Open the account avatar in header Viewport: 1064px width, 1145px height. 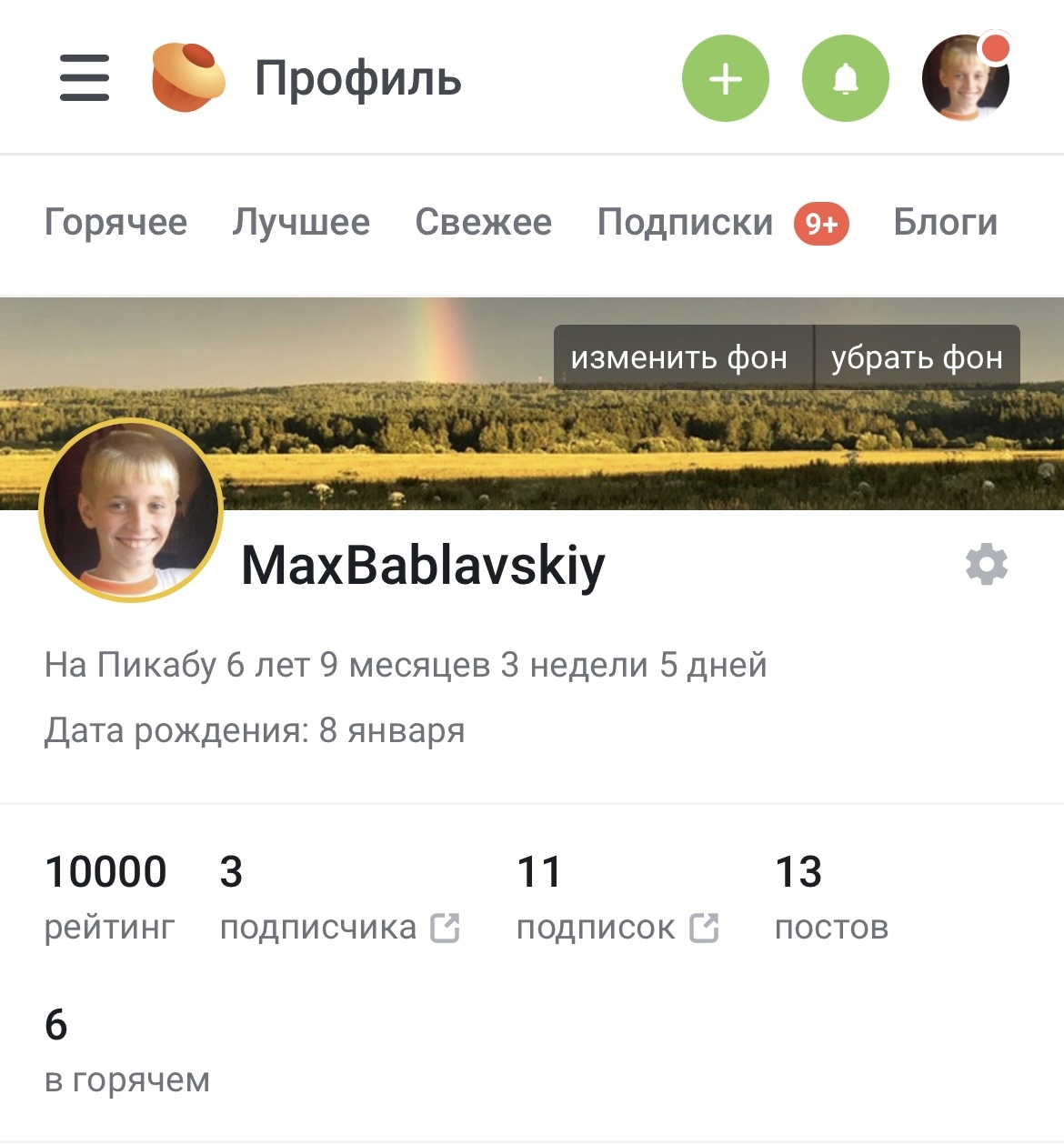pos(965,78)
